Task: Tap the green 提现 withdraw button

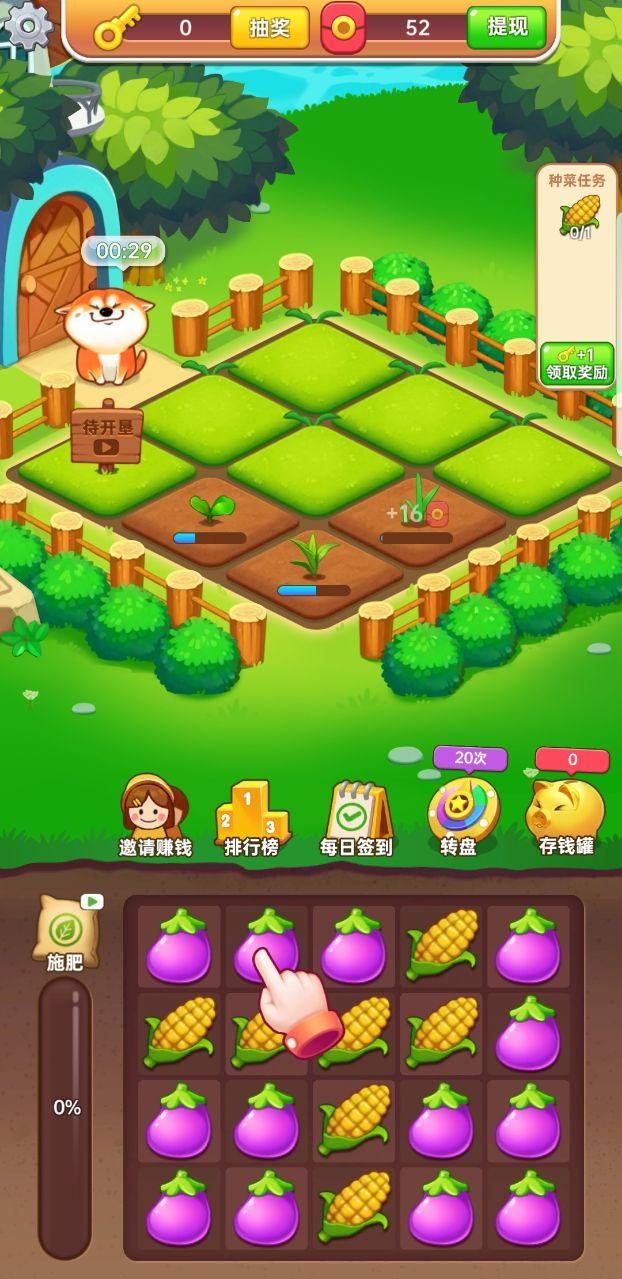Action: click(x=507, y=28)
